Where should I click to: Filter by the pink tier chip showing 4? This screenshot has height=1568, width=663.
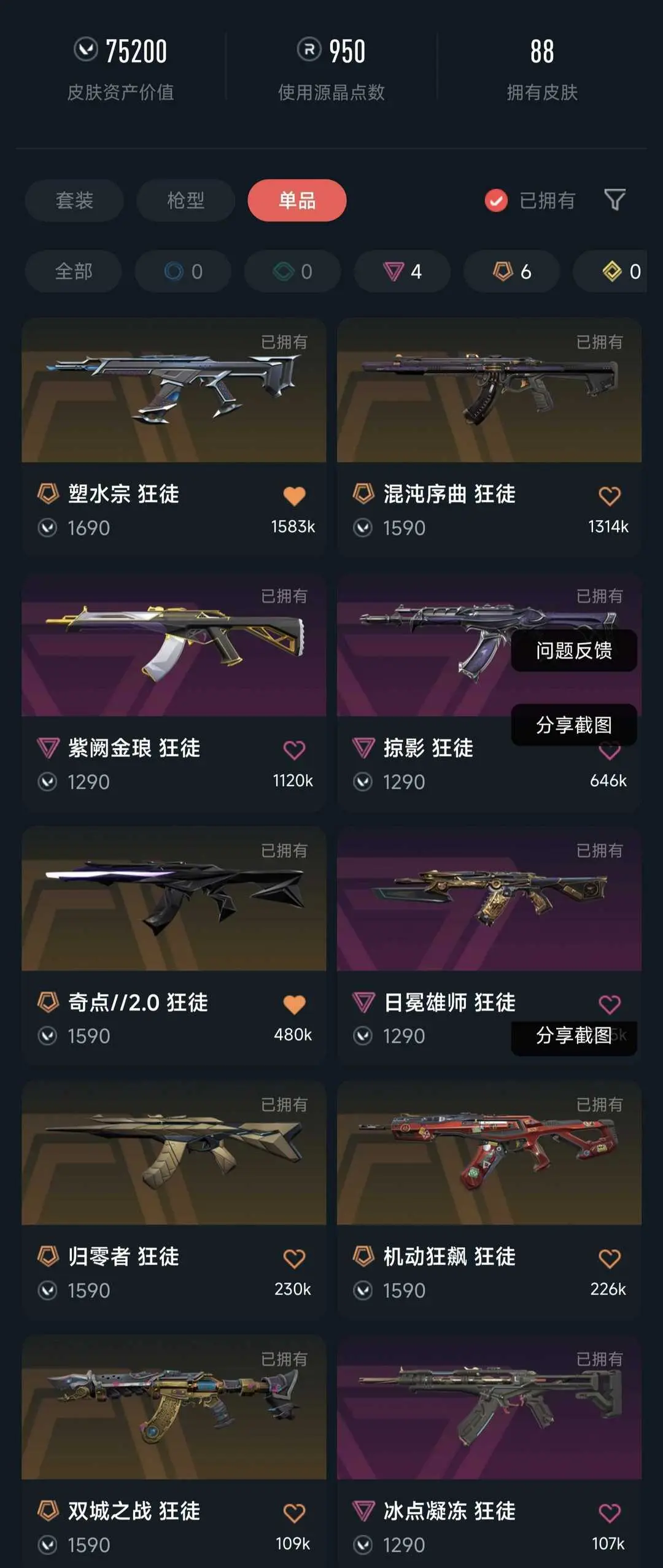tap(403, 271)
